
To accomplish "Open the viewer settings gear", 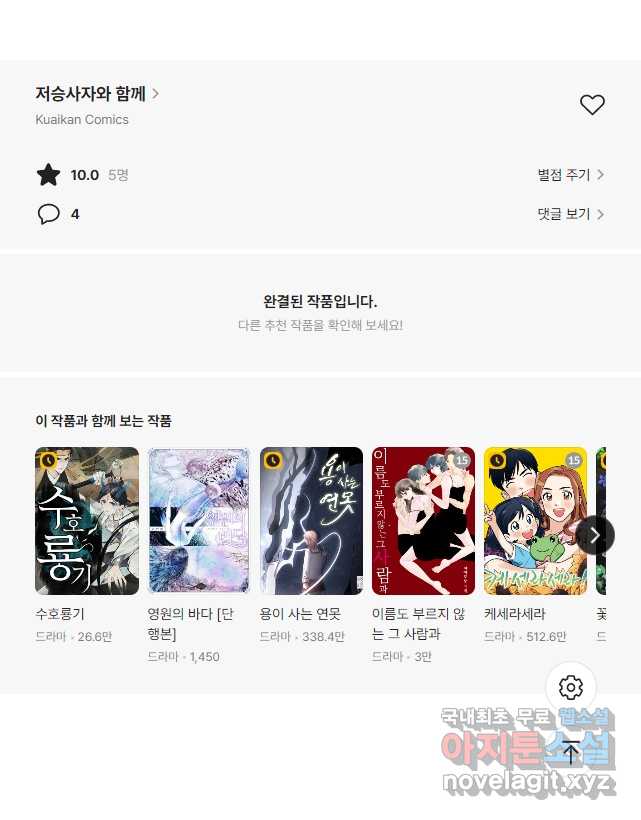I will tap(571, 687).
